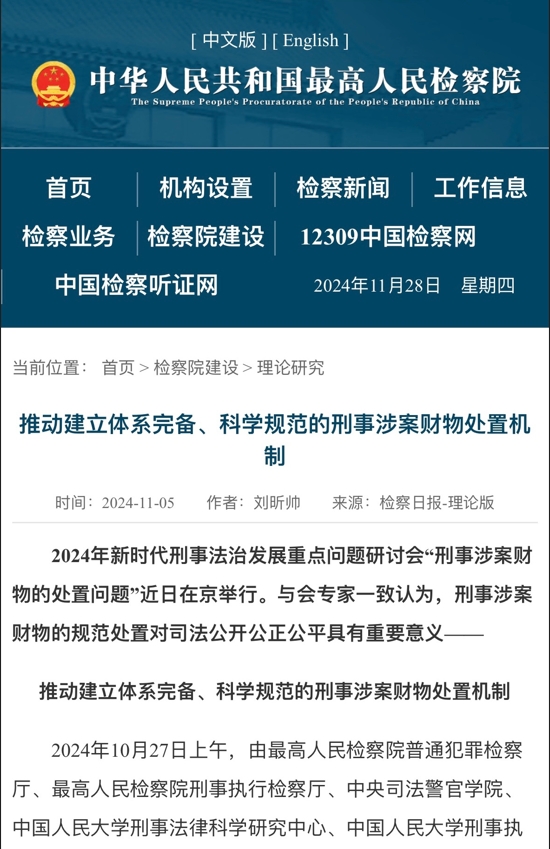Image resolution: width=550 pixels, height=849 pixels.
Task: Visit 中国检察听证网
Action: (136, 285)
